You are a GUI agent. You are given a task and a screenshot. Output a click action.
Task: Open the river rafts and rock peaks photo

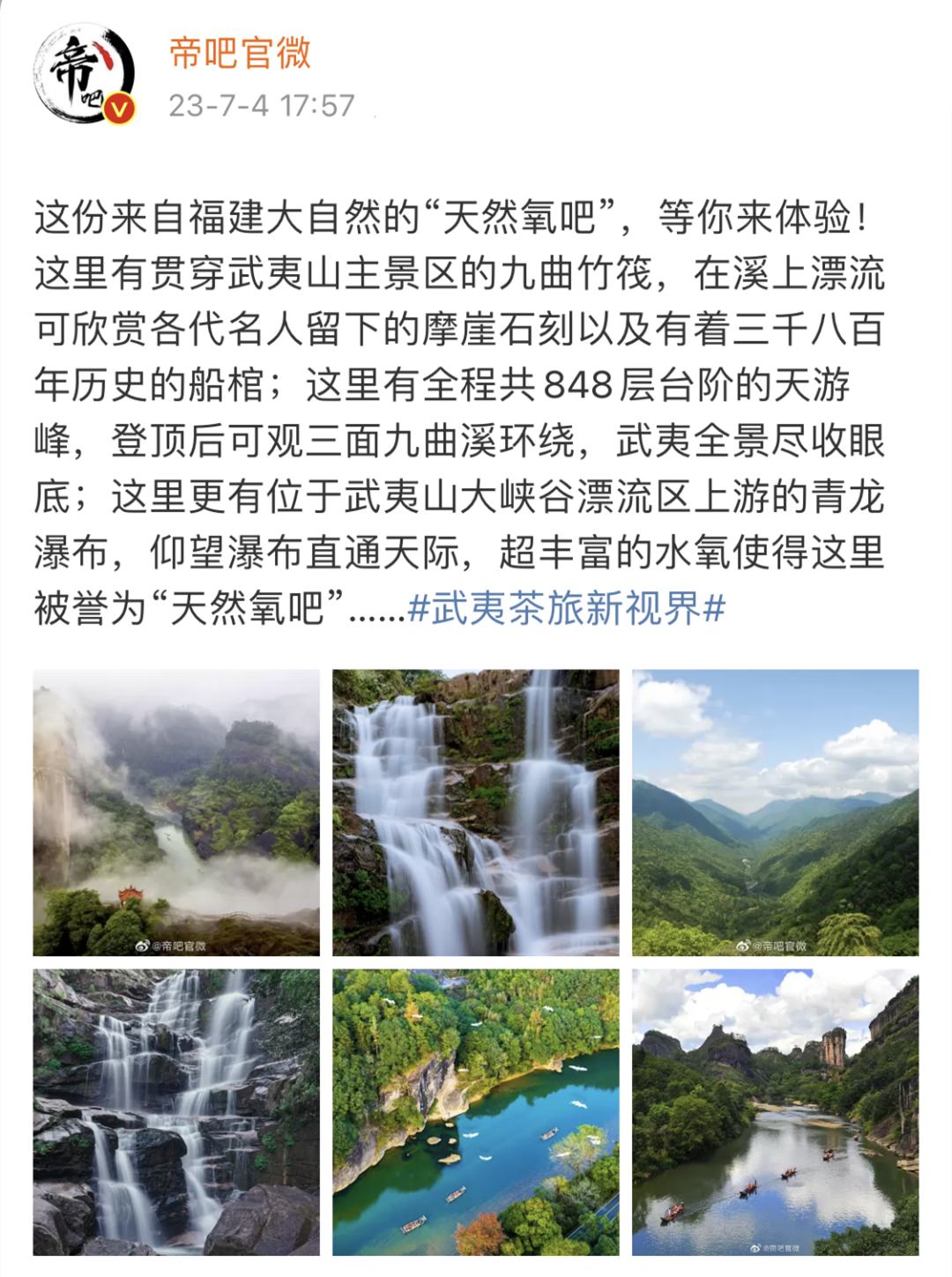click(775, 1112)
